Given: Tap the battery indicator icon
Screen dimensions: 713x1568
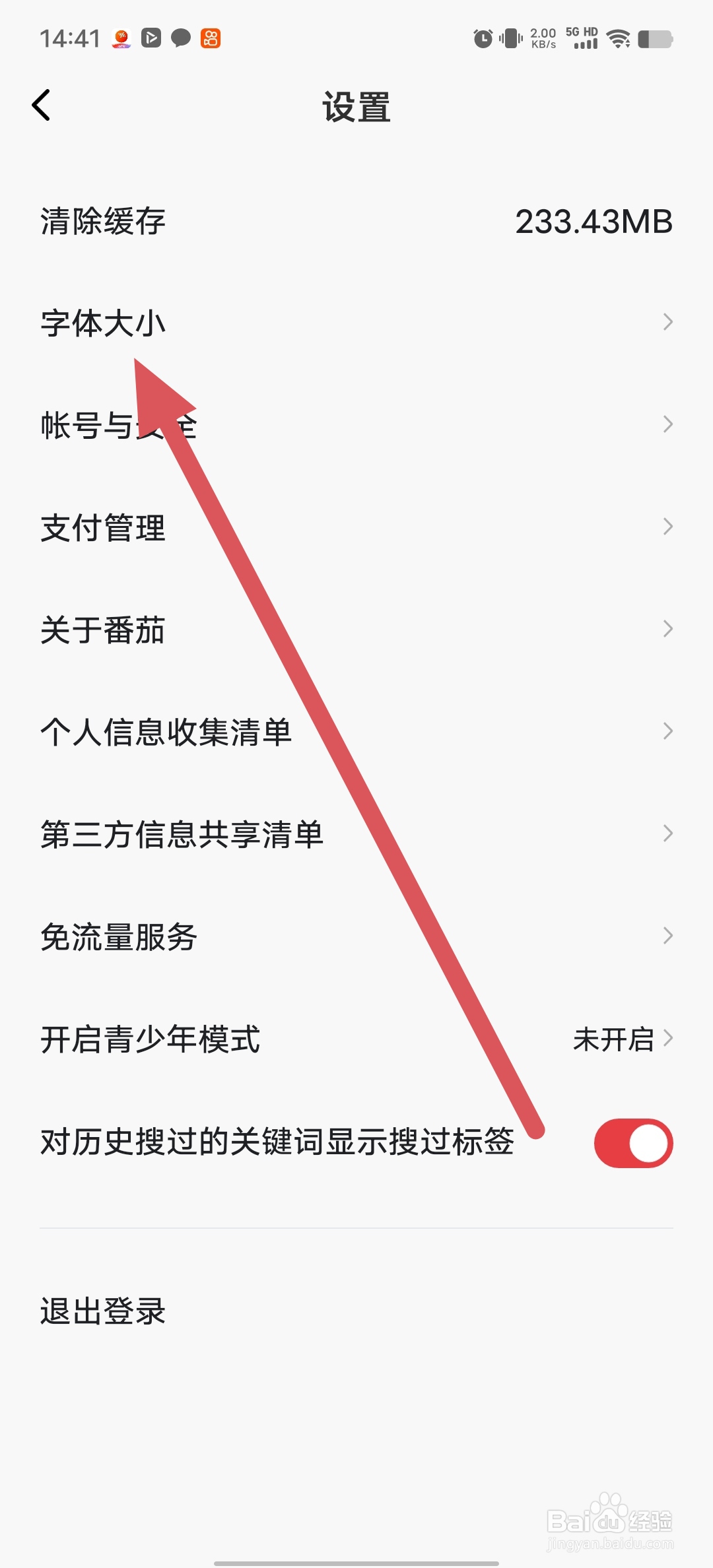Looking at the screenshot, I should [654, 40].
